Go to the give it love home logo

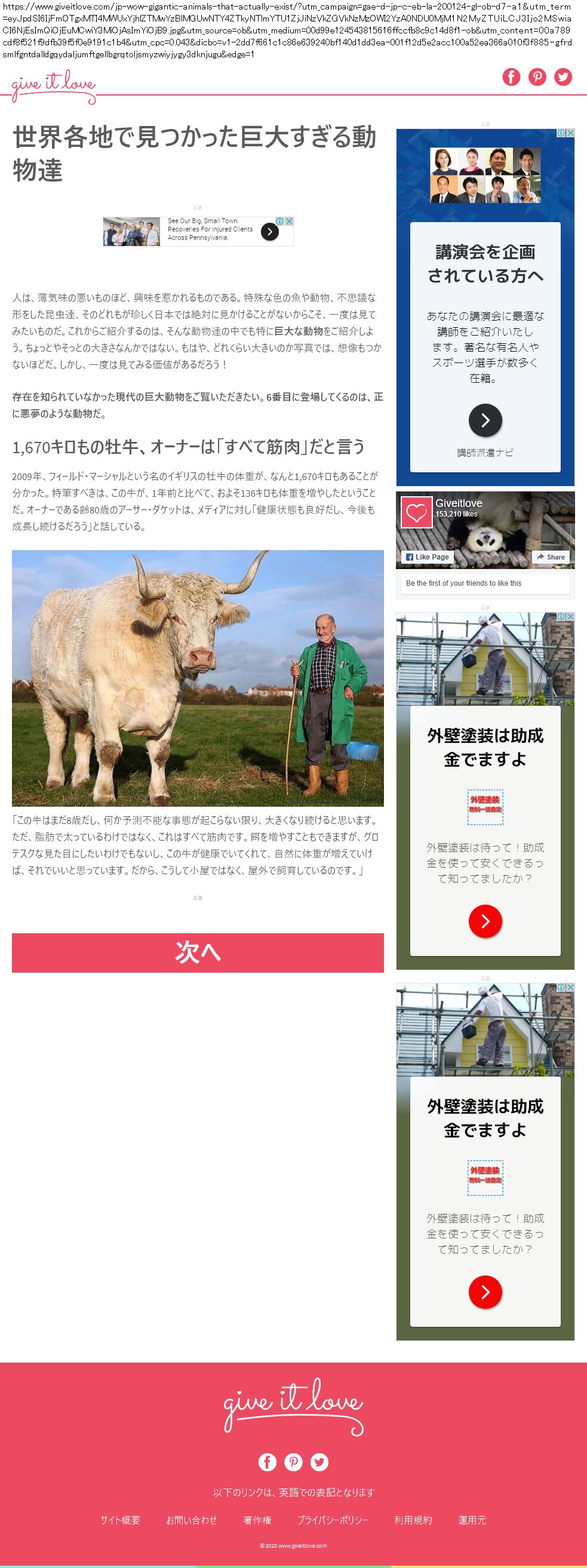point(54,84)
